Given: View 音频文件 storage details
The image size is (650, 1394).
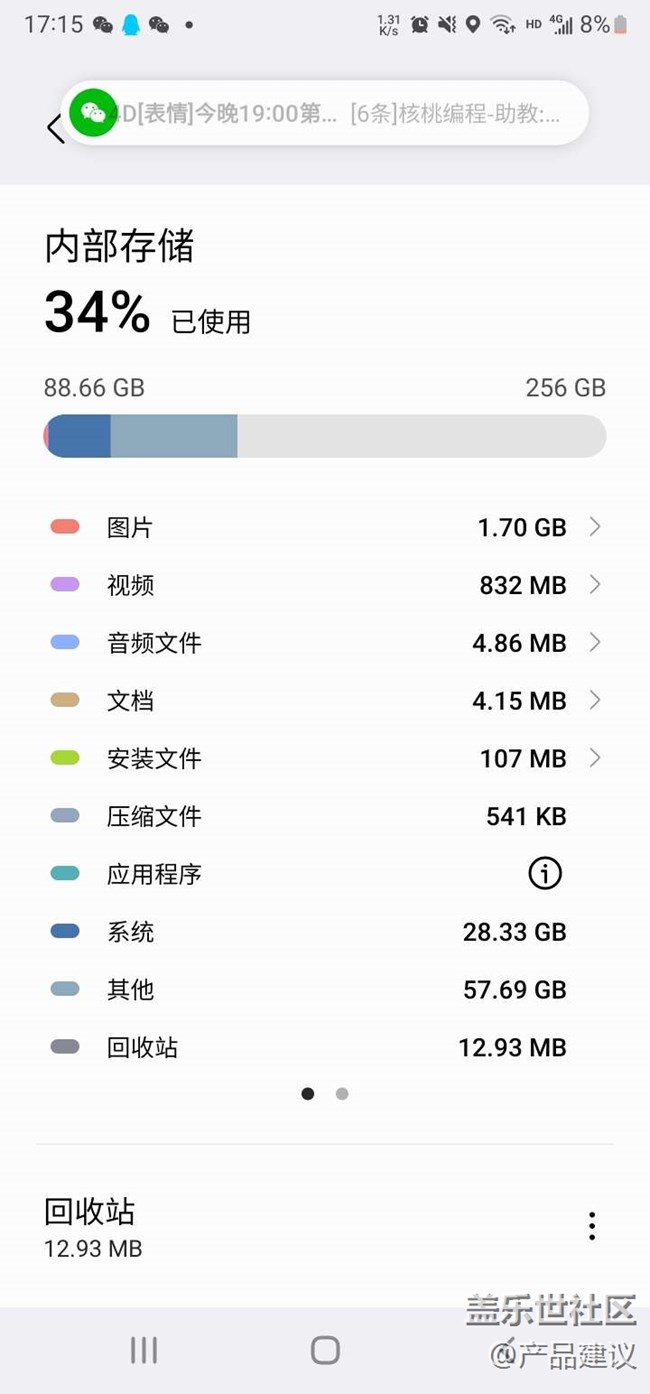Looking at the screenshot, I should click(325, 643).
